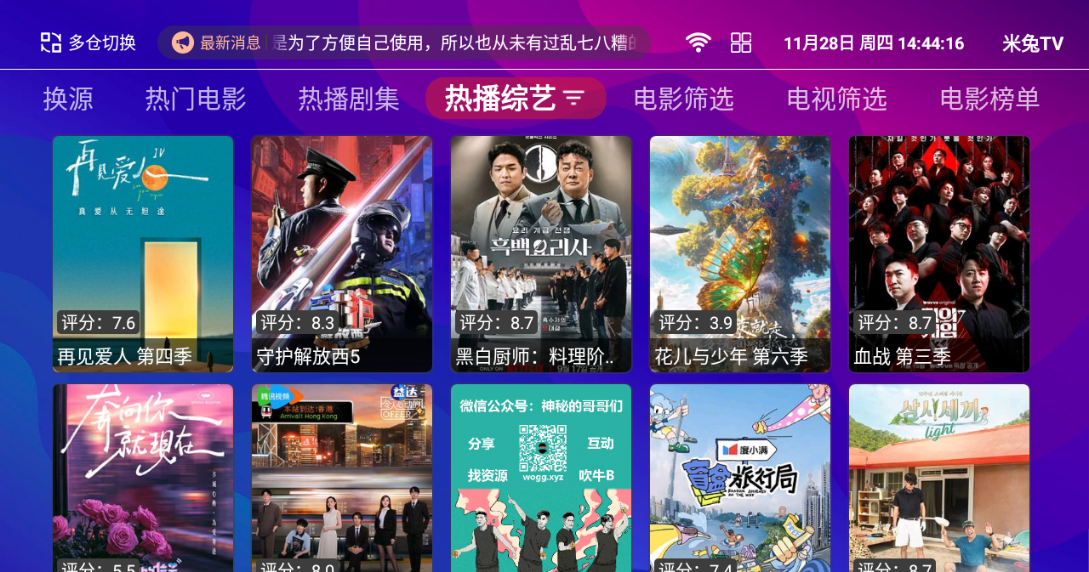This screenshot has height=572, width=1089.
Task: Open the 电影榜单 tab
Action: 990,99
